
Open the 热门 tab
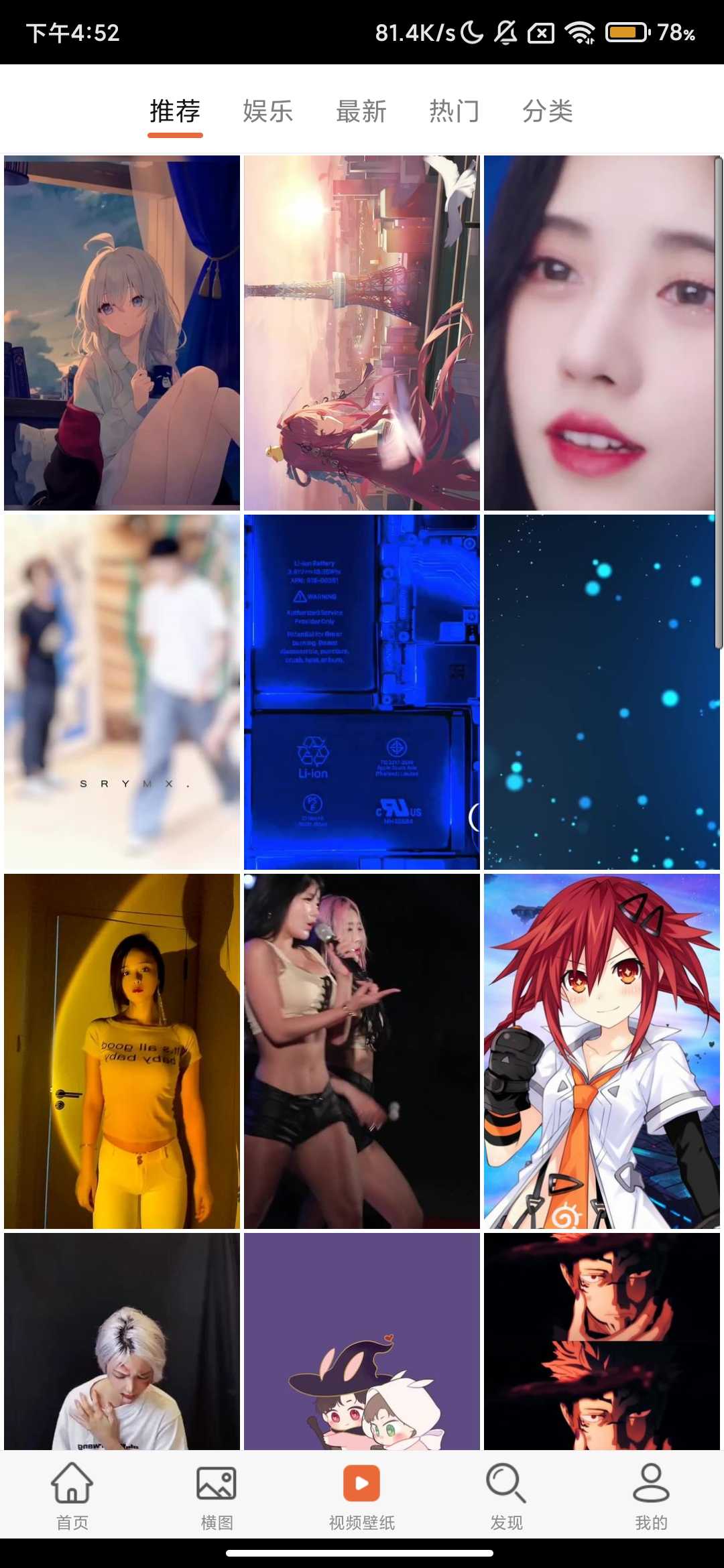tap(455, 111)
